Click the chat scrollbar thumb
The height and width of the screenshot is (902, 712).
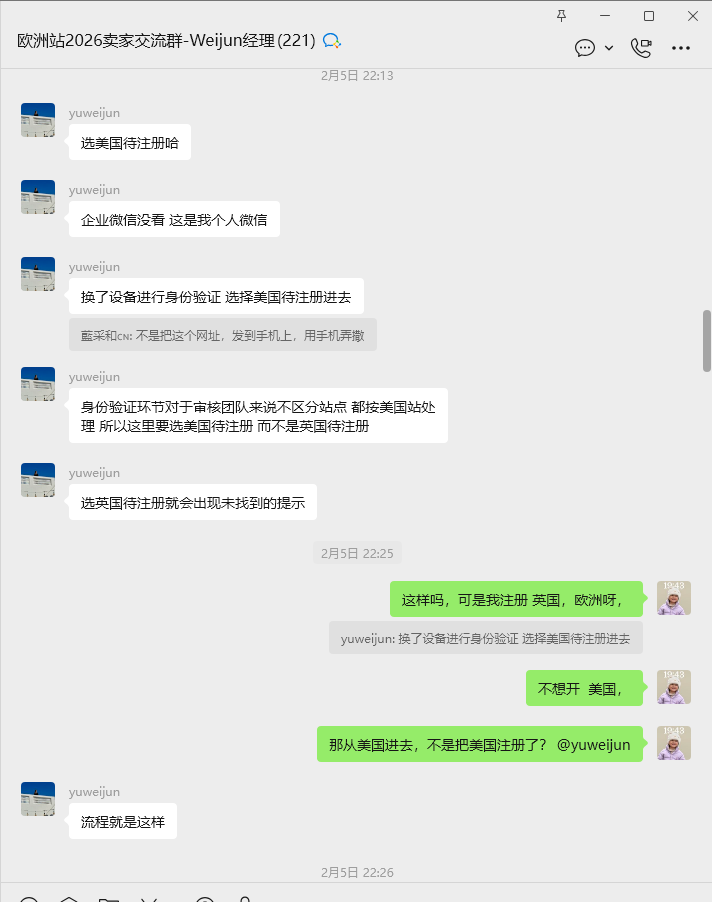707,341
